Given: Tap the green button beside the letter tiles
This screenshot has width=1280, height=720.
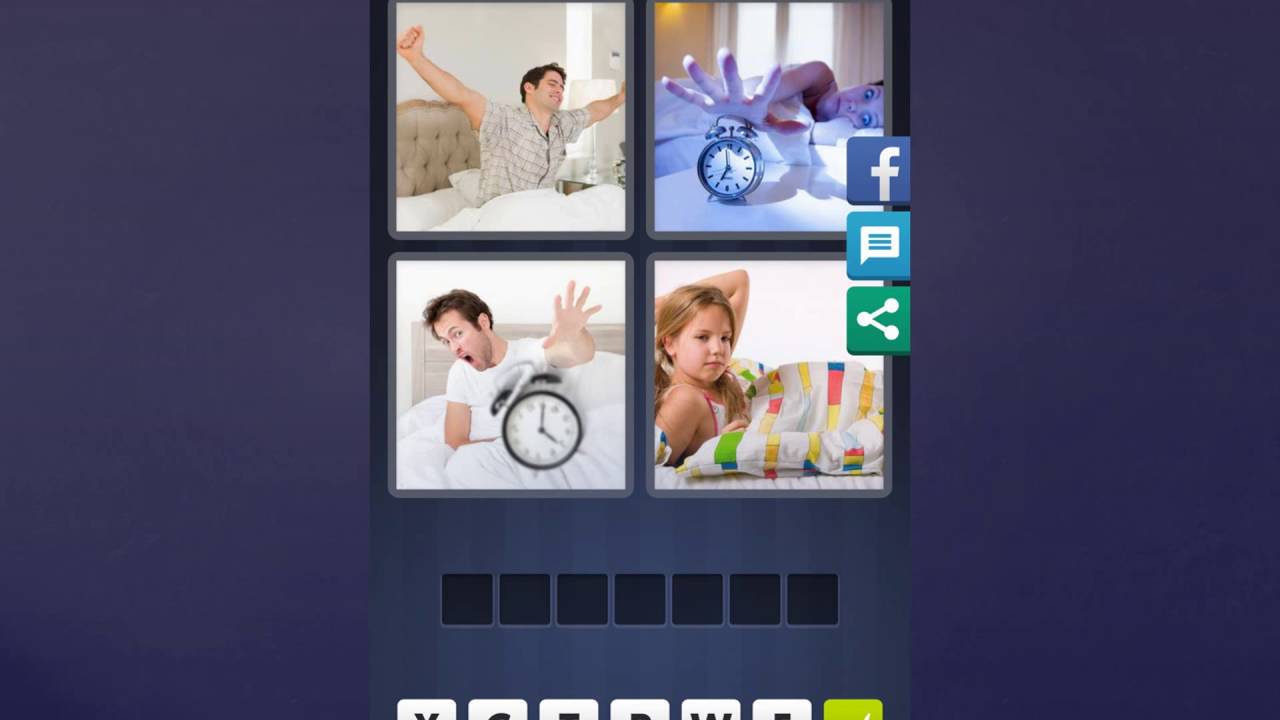Looking at the screenshot, I should coord(853,711).
